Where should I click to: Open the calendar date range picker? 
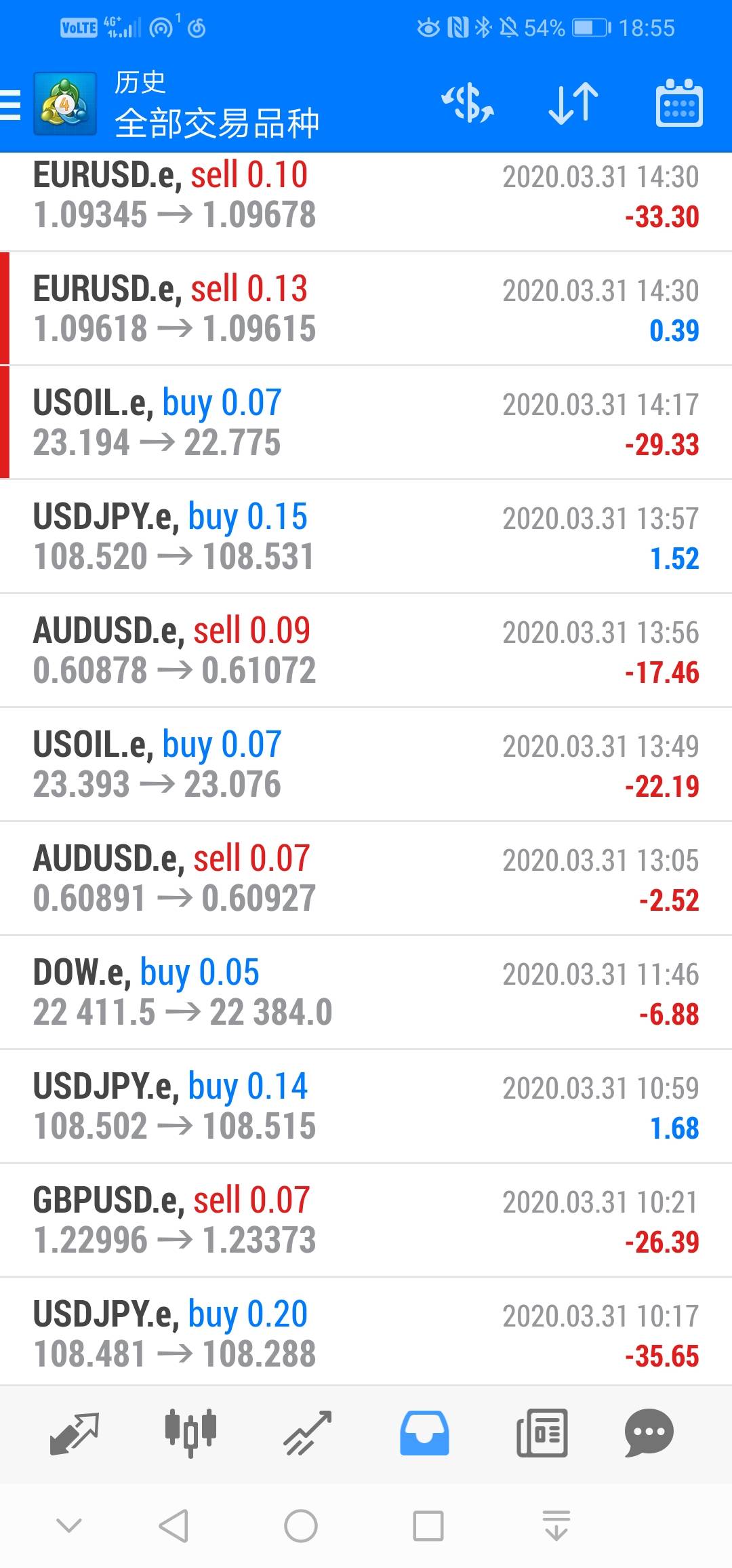click(x=679, y=103)
